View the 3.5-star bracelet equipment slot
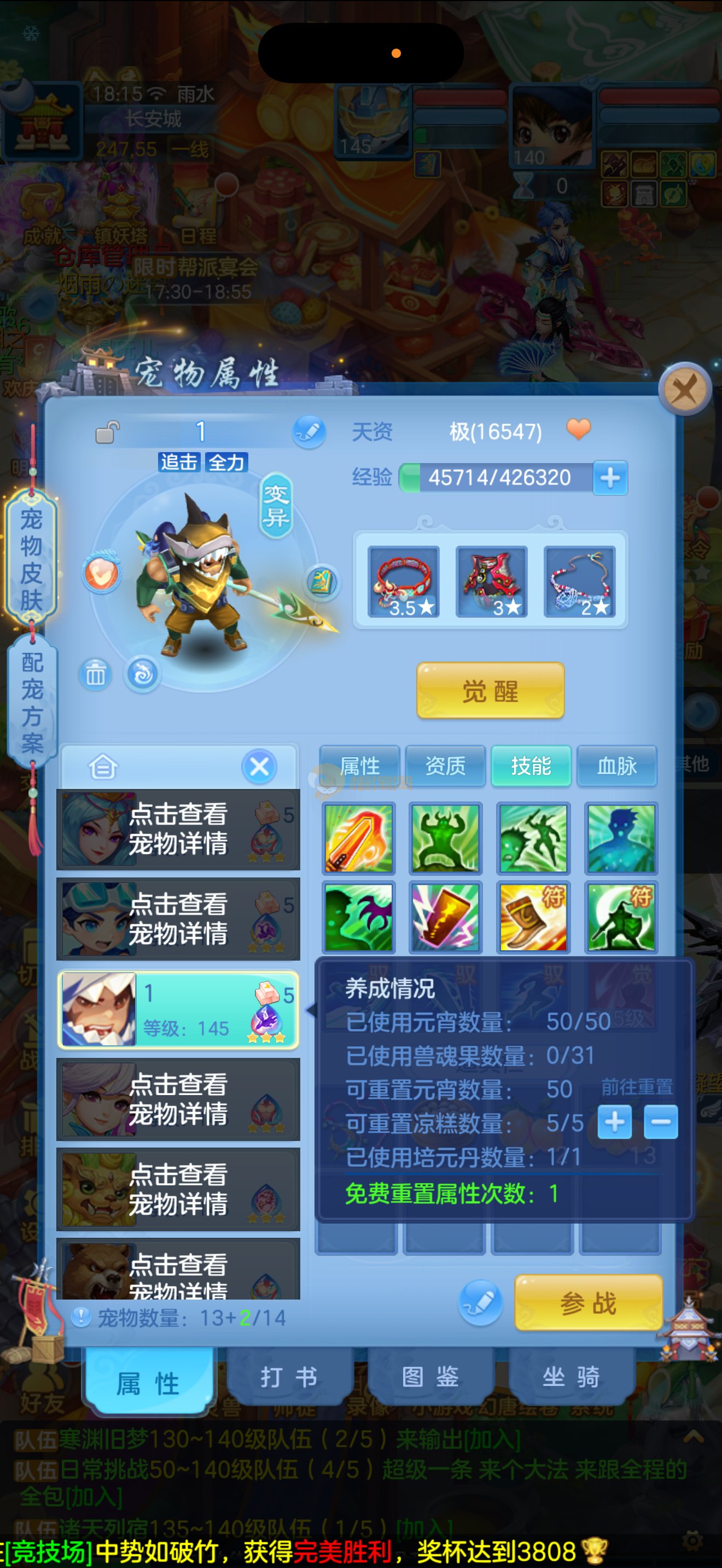 pos(404,582)
